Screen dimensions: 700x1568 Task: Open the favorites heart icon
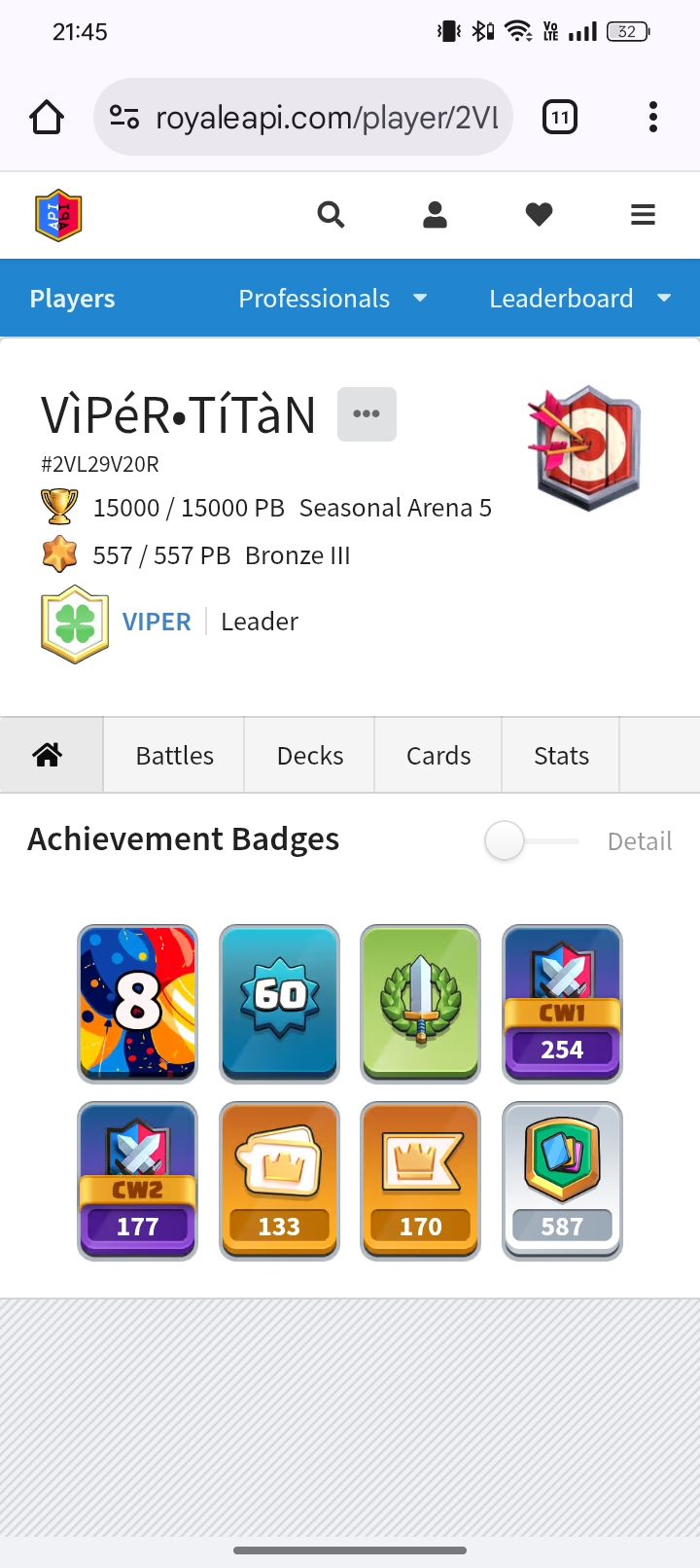pyautogui.click(x=539, y=214)
